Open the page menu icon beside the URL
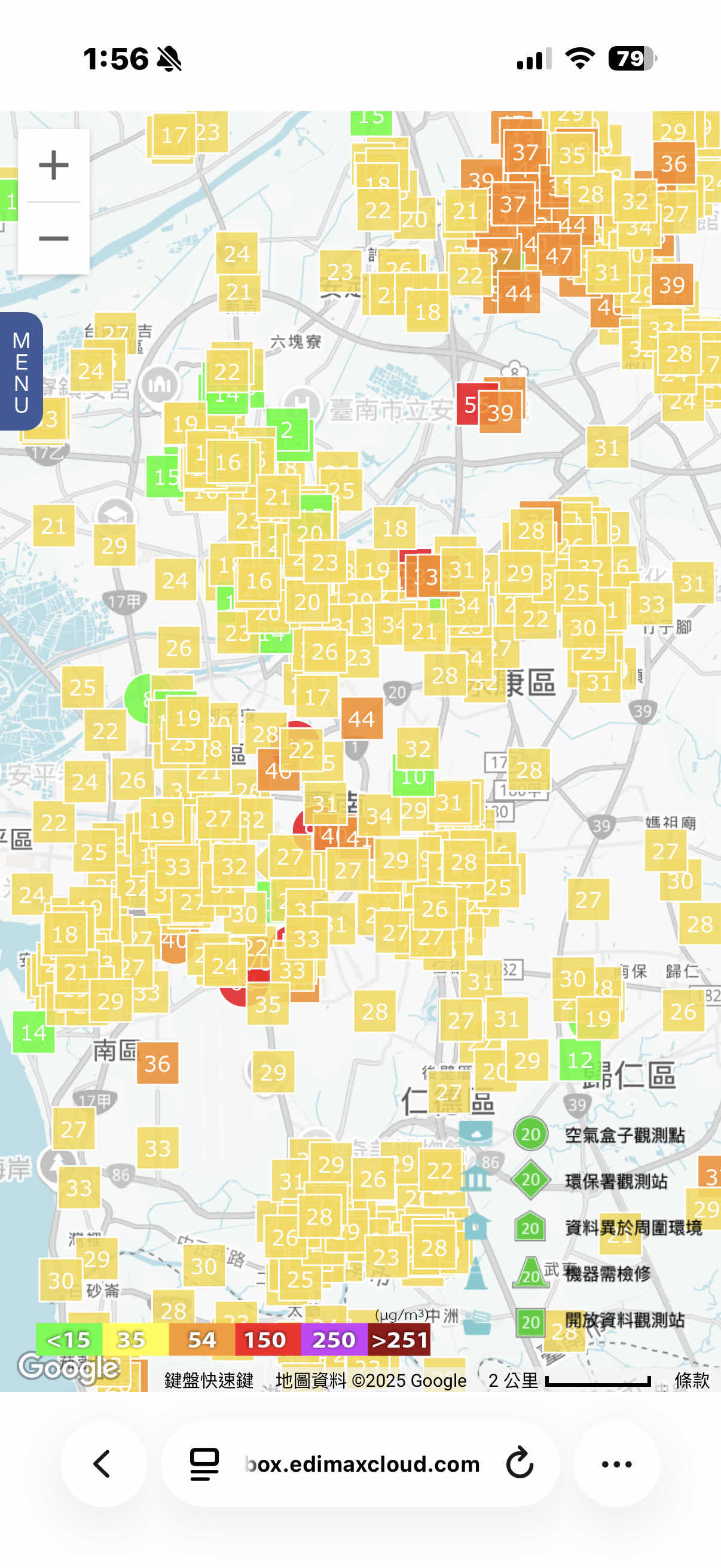The image size is (721, 1568). 204,1463
